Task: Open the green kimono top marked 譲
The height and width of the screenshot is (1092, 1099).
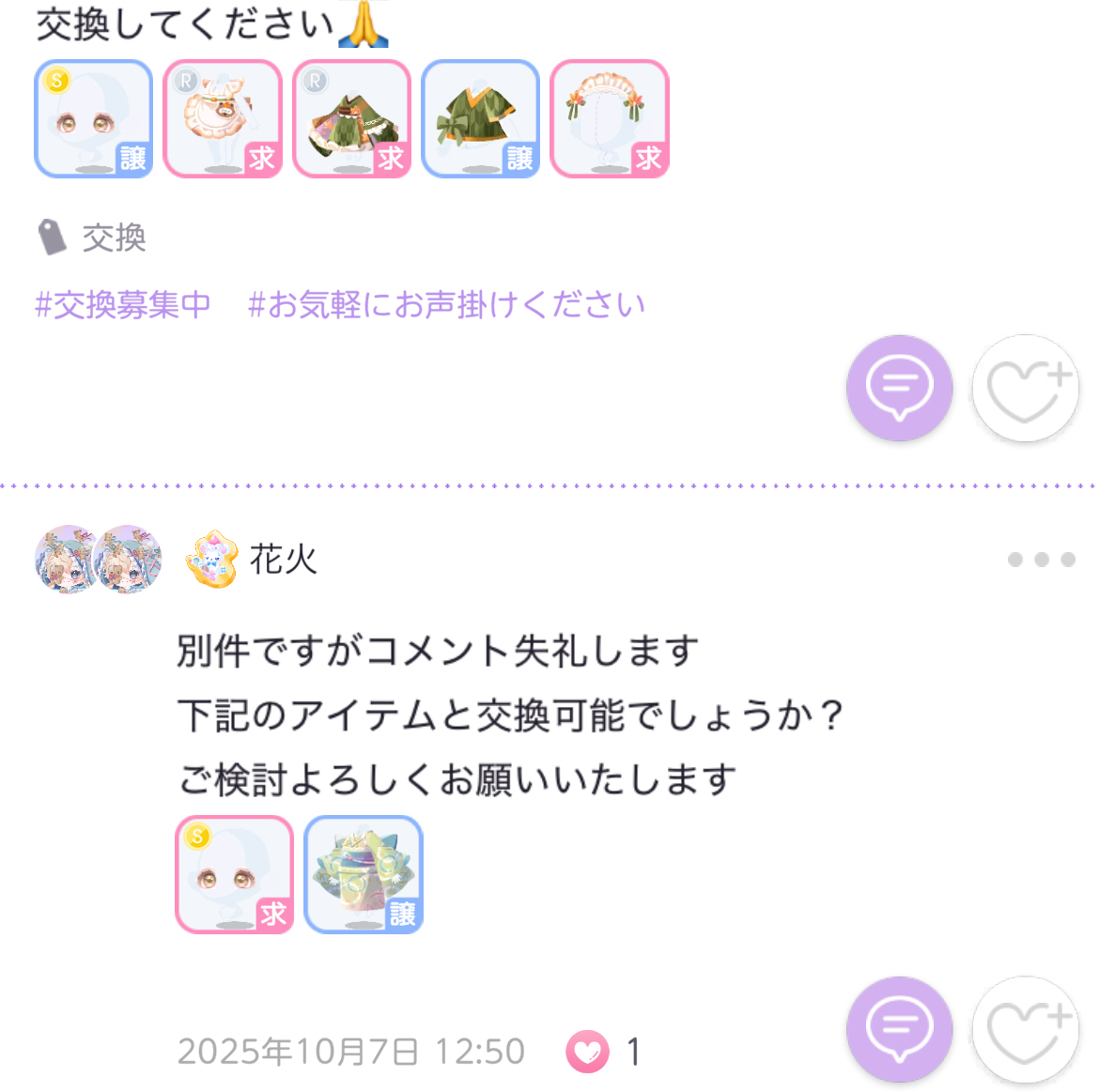Action: click(x=480, y=119)
